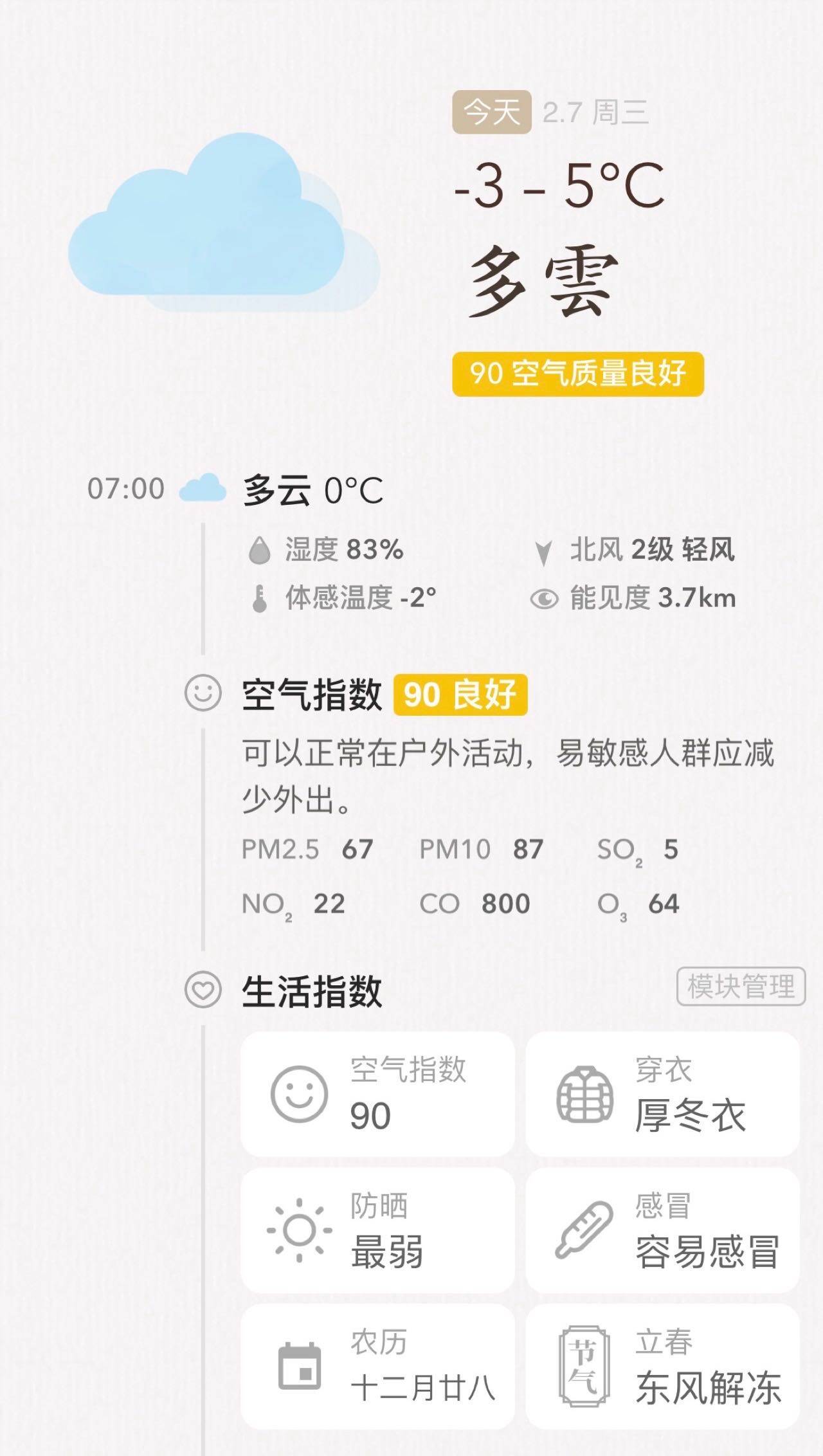Image resolution: width=823 pixels, height=1456 pixels.
Task: Open the 防晒 最弱 card
Action: point(377,1230)
